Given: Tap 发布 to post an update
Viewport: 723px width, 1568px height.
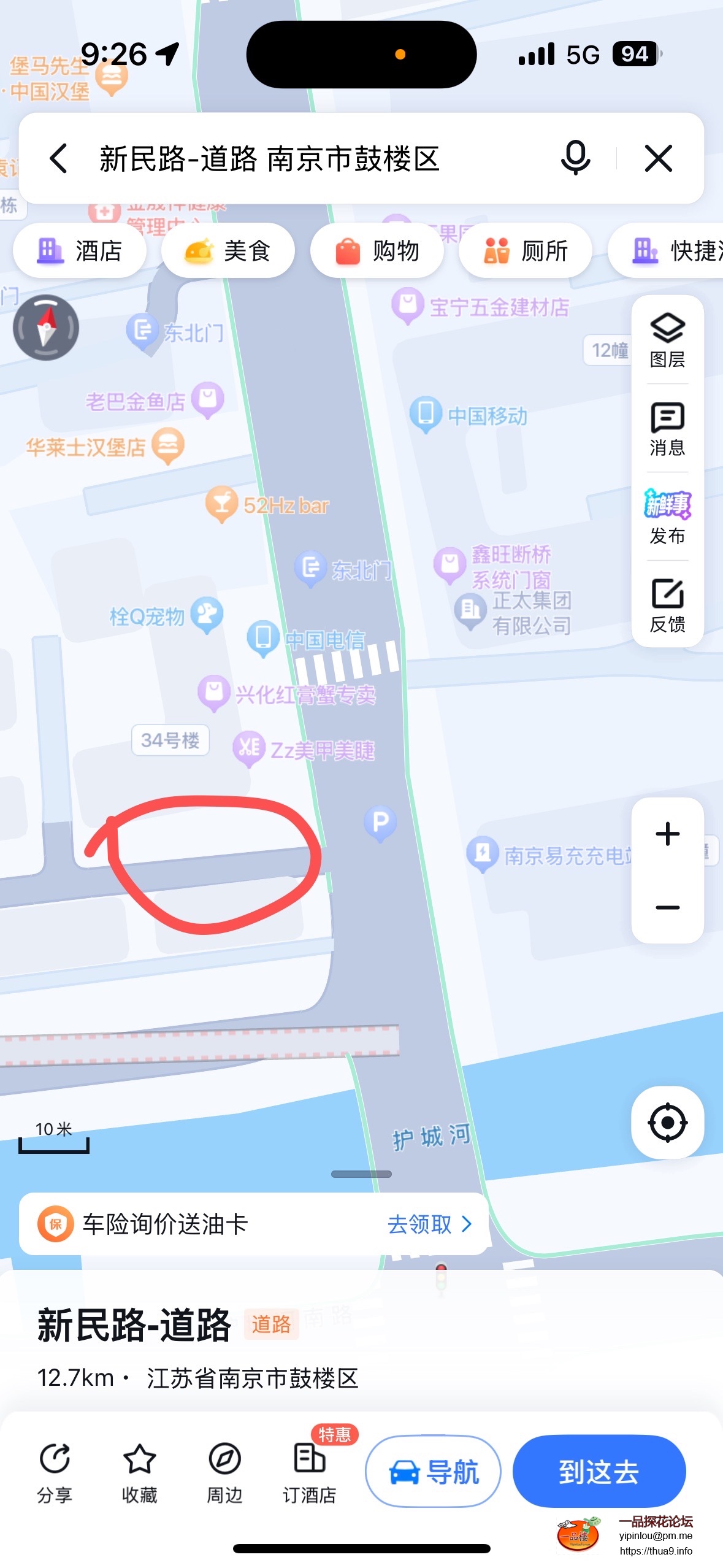Looking at the screenshot, I should (667, 517).
